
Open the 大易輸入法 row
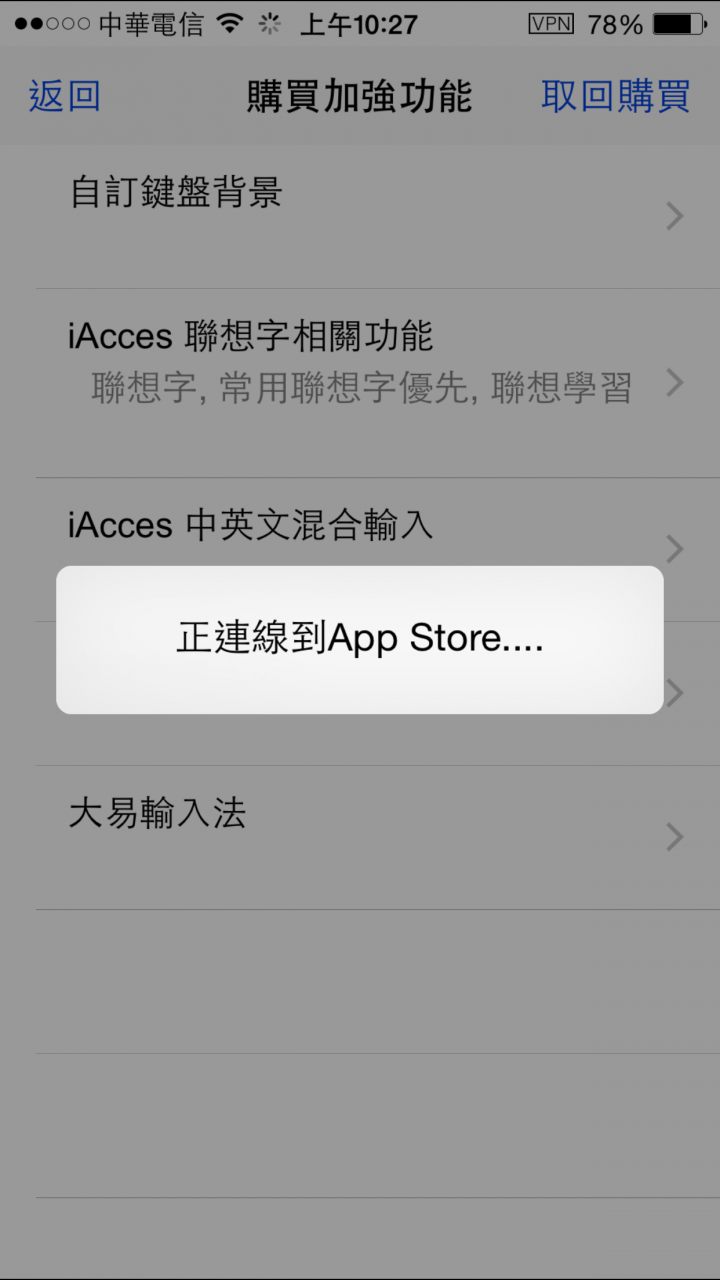360,836
